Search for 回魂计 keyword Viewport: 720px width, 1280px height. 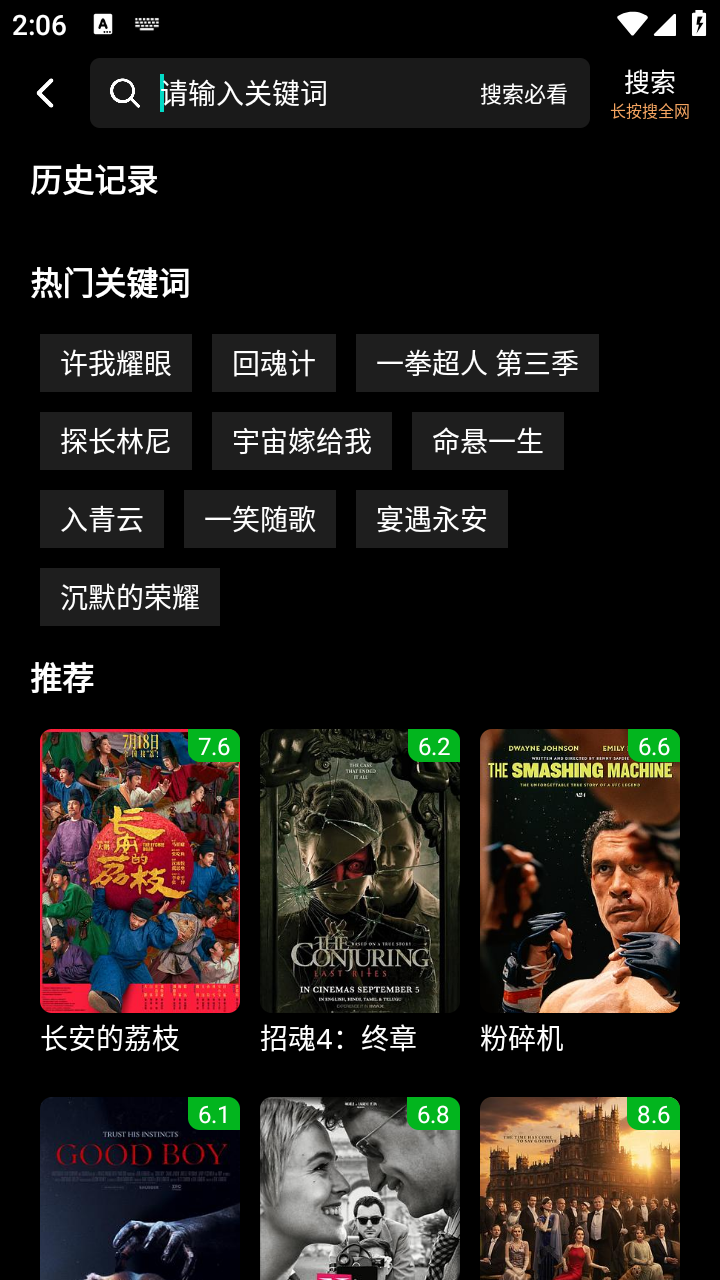273,363
